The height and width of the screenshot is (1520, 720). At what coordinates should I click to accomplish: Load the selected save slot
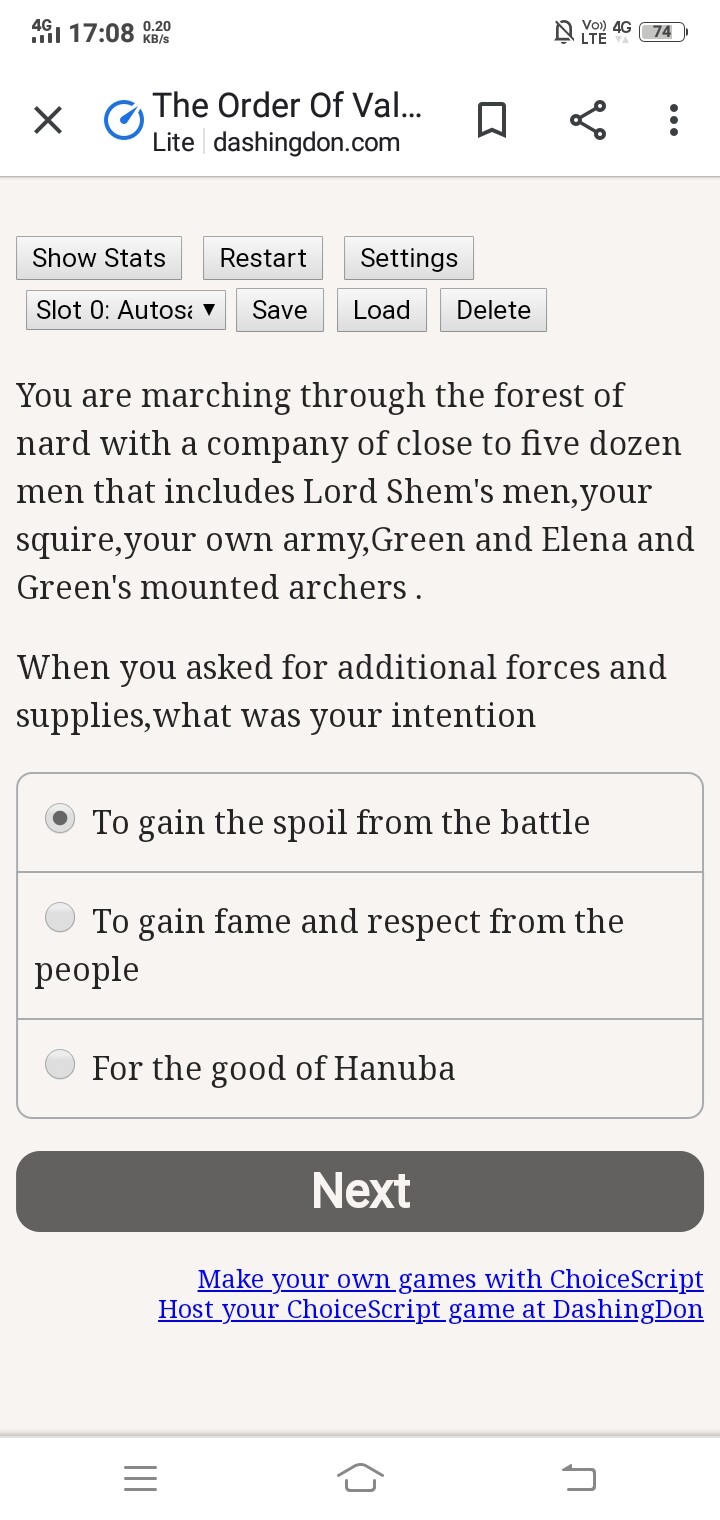(381, 310)
